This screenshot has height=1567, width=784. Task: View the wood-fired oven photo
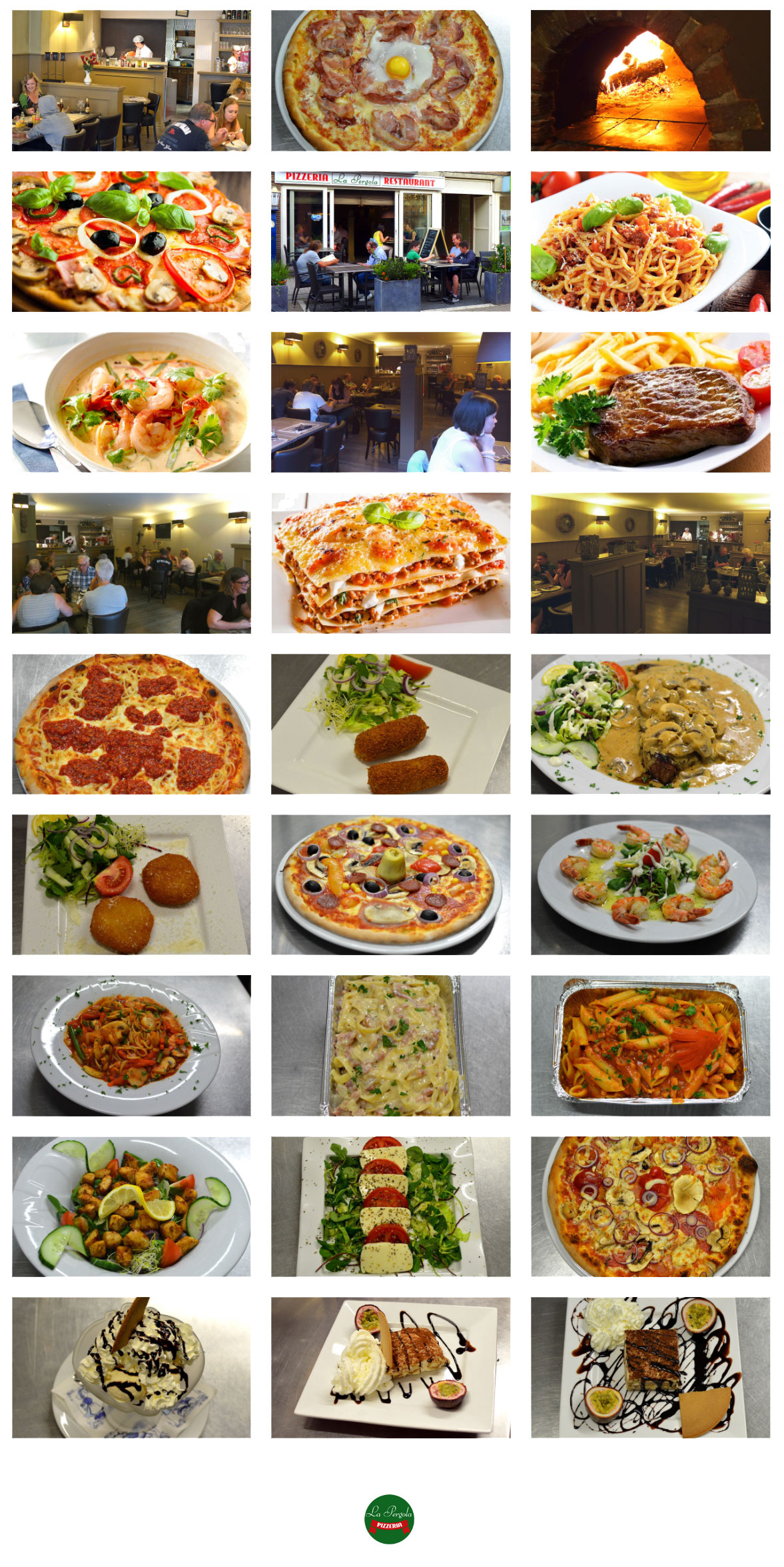[x=650, y=80]
